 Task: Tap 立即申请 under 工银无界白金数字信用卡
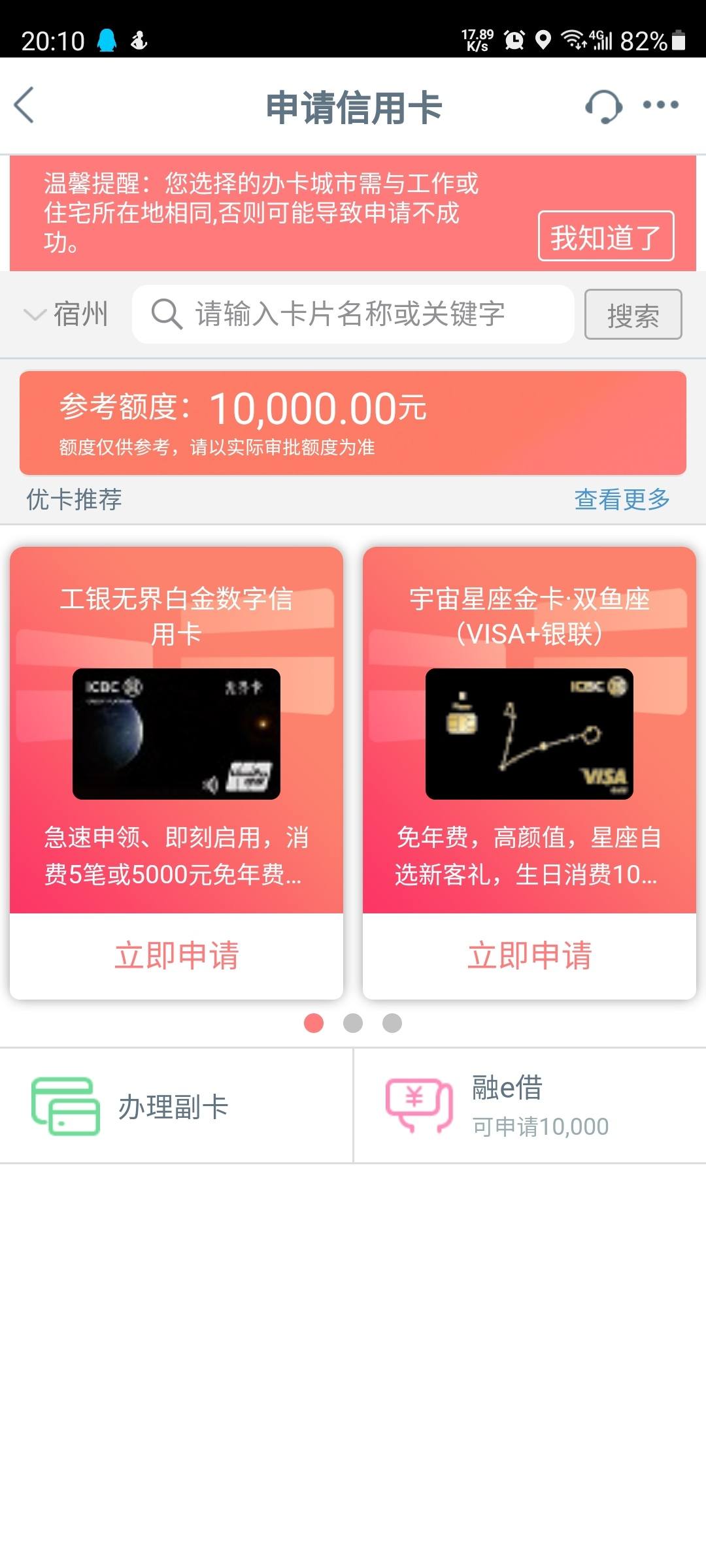click(x=176, y=956)
